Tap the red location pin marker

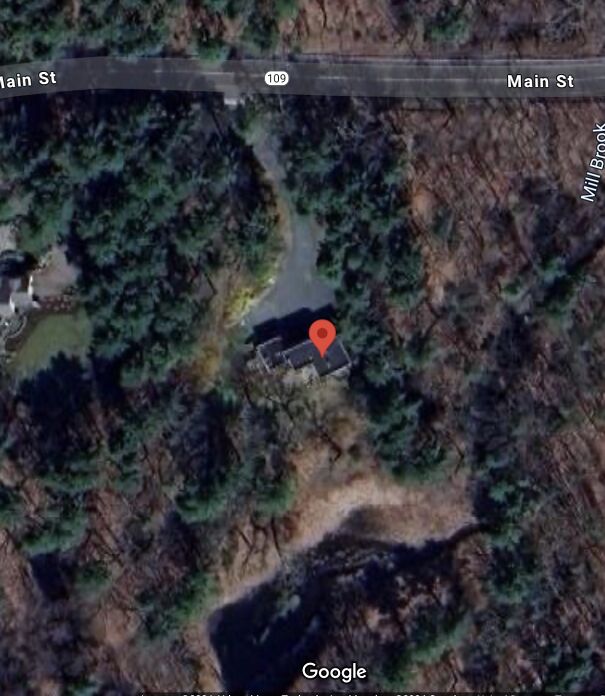tap(321, 337)
